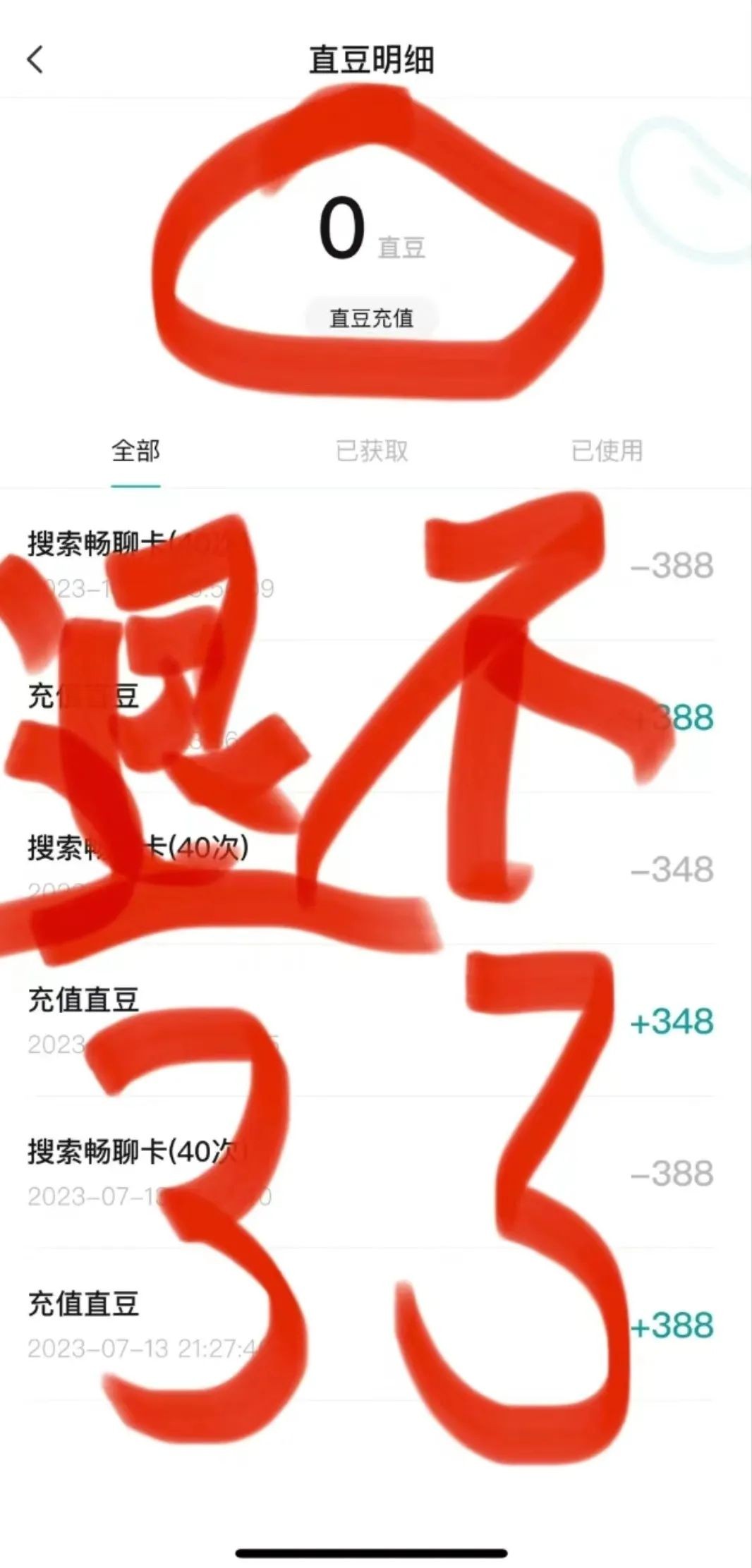Screen dimensions: 752x1568
Task: Switch to the 全部 tab
Action: click(135, 451)
